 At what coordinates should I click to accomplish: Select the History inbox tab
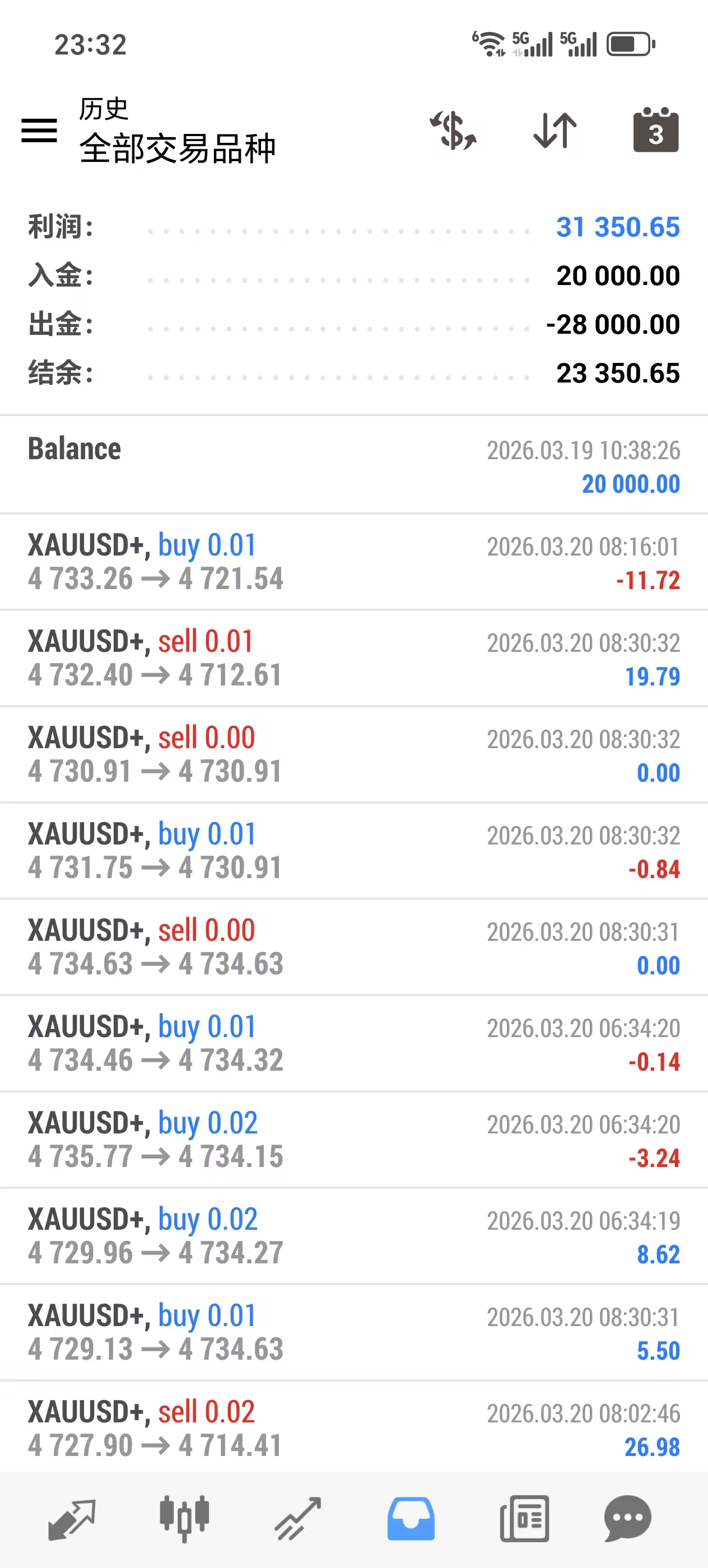pos(411,1519)
